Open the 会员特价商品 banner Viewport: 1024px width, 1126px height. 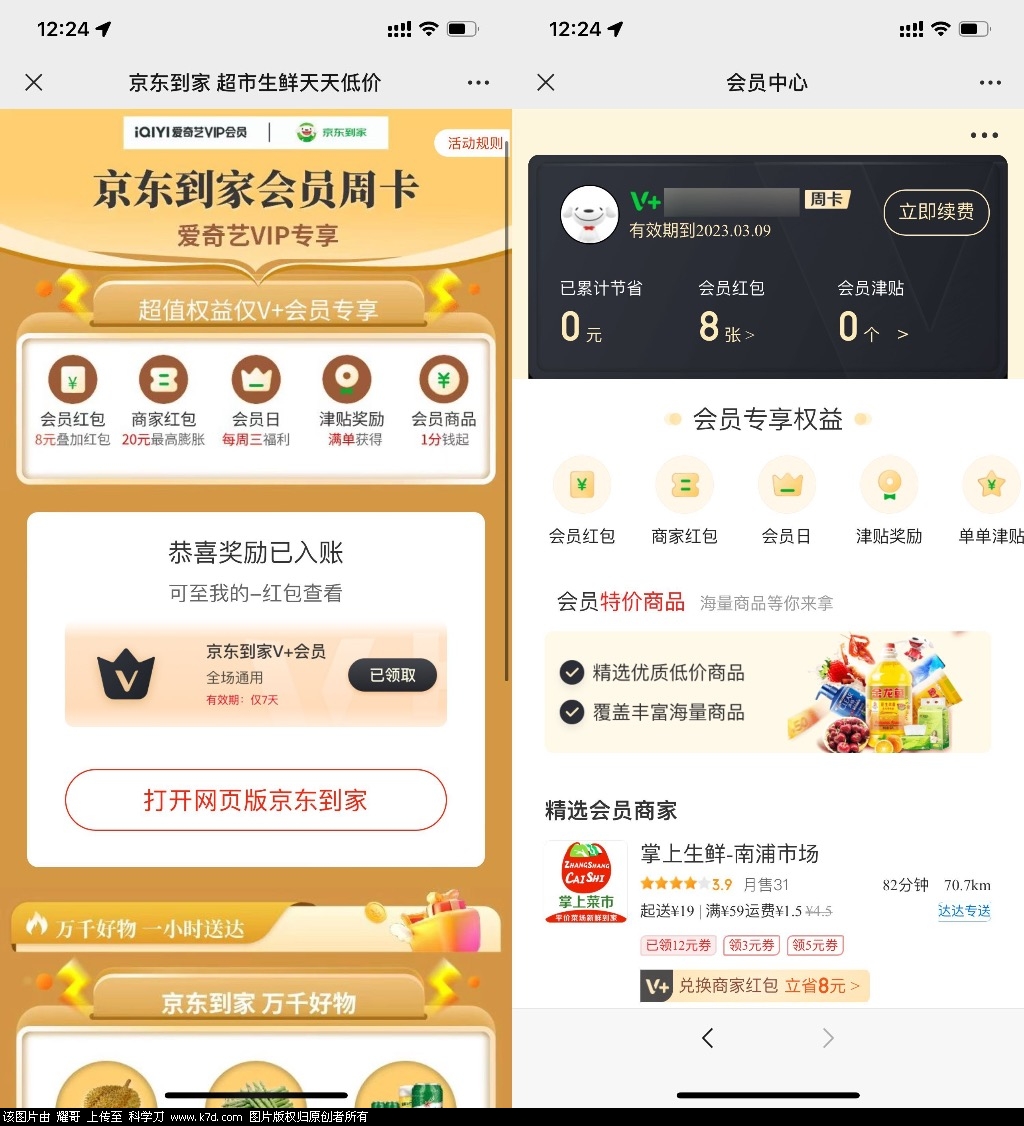pyautogui.click(x=767, y=692)
